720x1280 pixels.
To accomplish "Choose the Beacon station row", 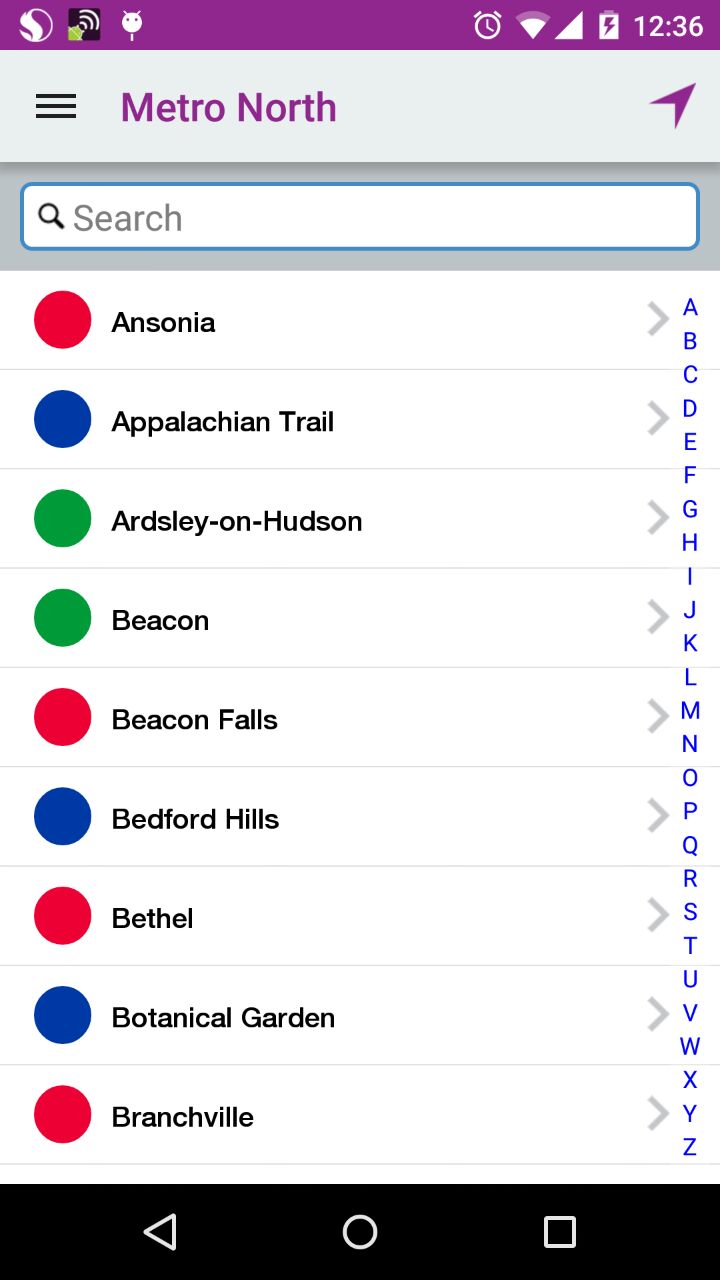I will tap(330, 619).
